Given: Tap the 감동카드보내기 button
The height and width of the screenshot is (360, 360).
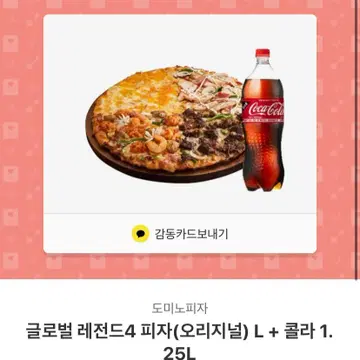Looking at the screenshot, I should pyautogui.click(x=180, y=234).
